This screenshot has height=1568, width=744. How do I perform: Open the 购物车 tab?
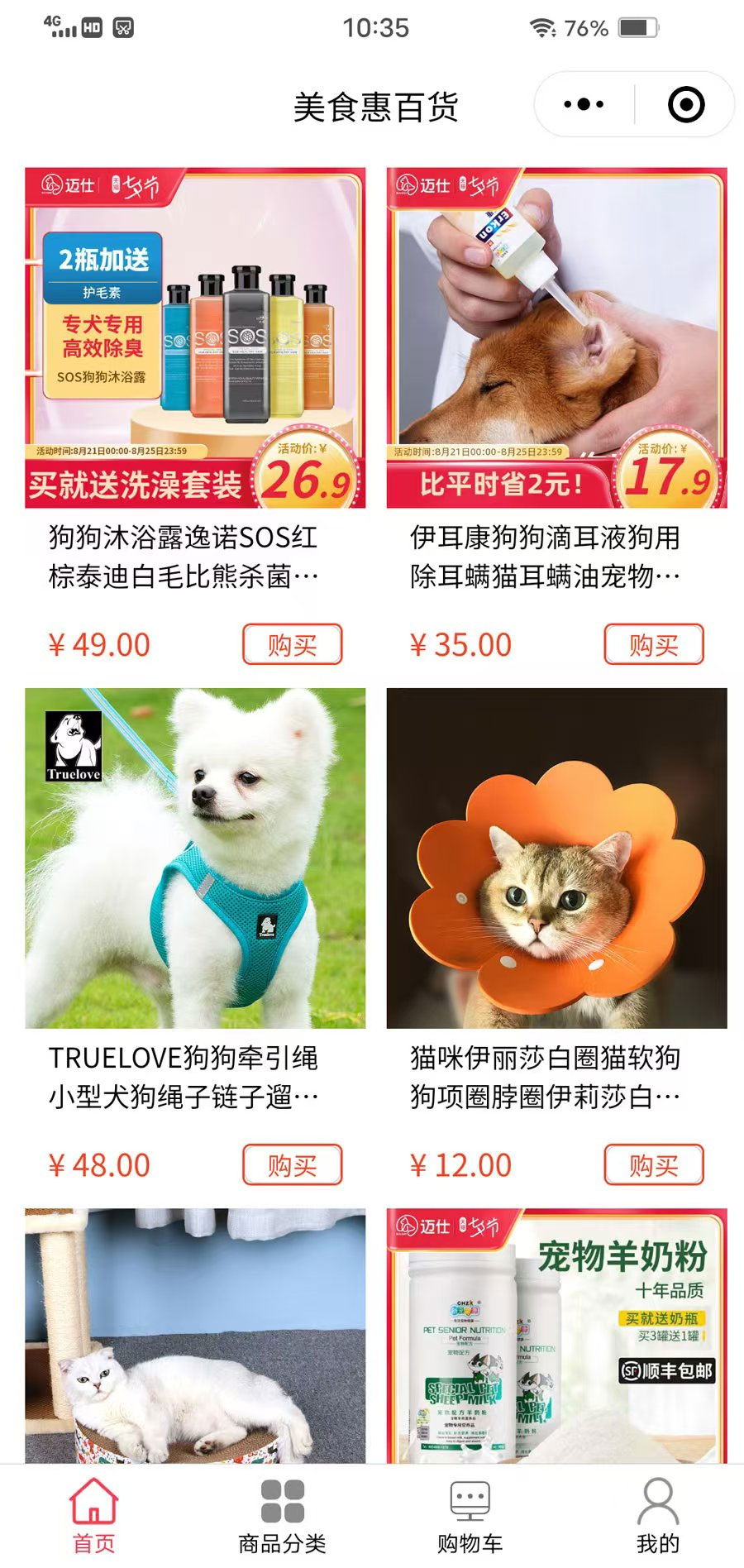pos(470,1517)
